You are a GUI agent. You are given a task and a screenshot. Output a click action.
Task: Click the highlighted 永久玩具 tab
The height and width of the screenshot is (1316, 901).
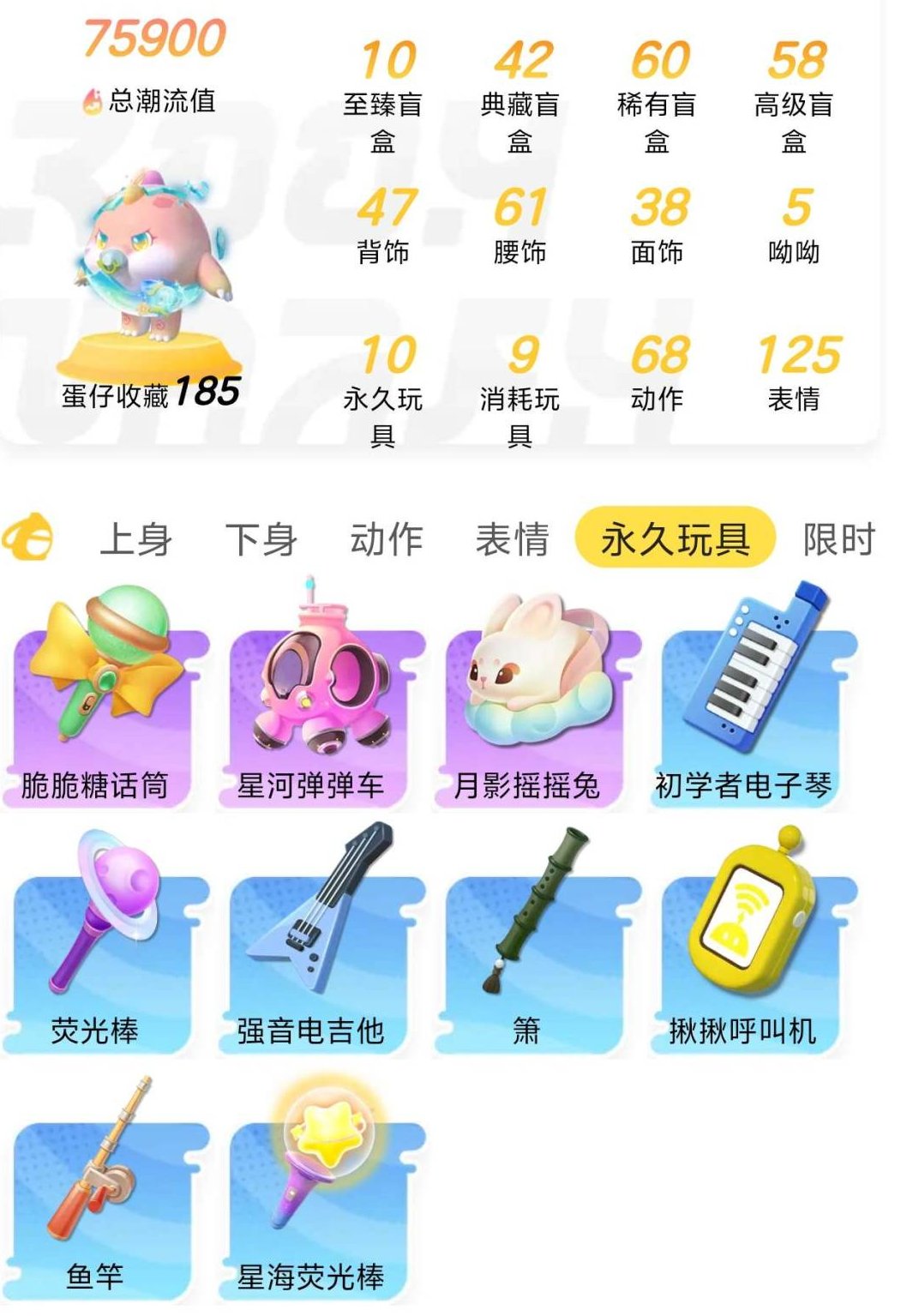click(676, 540)
